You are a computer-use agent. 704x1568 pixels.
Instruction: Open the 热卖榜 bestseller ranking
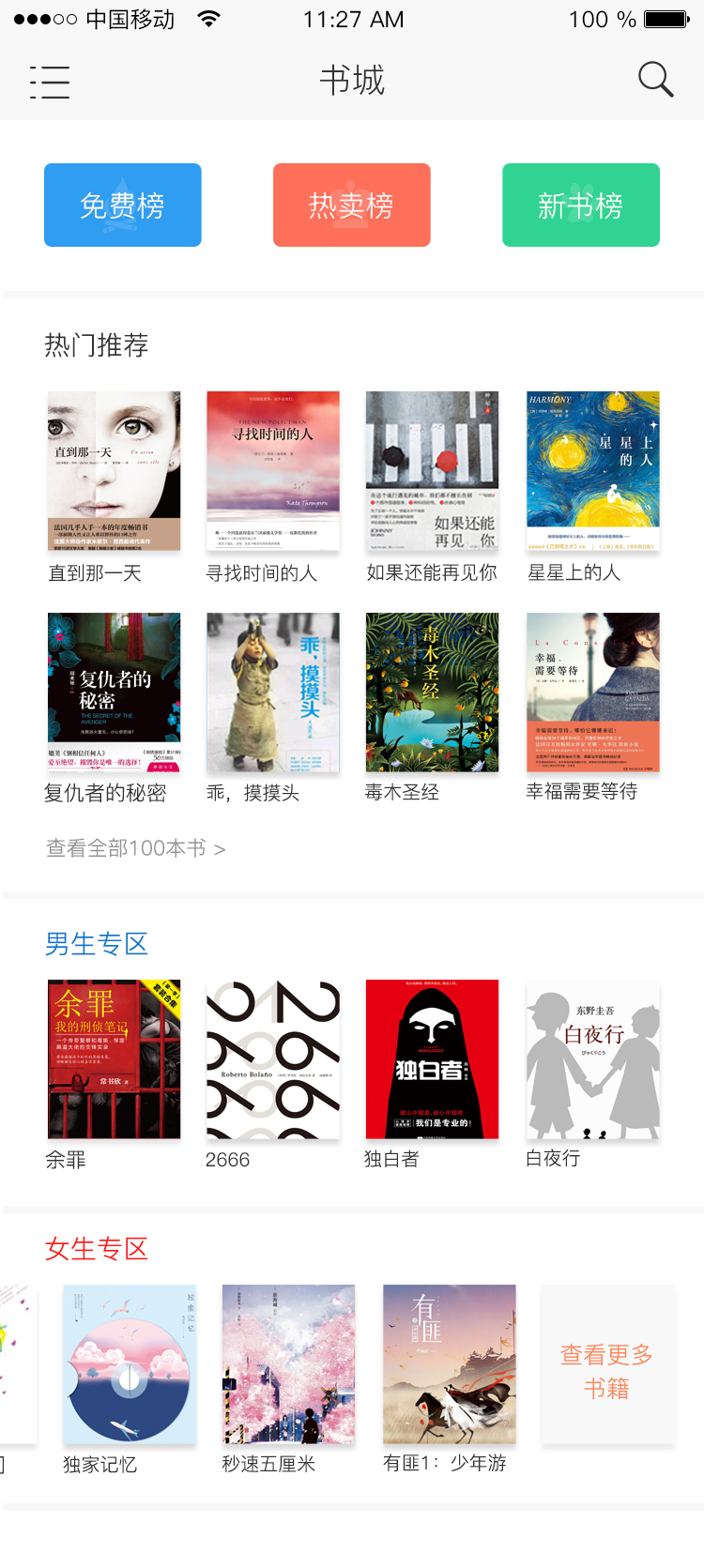tap(352, 205)
